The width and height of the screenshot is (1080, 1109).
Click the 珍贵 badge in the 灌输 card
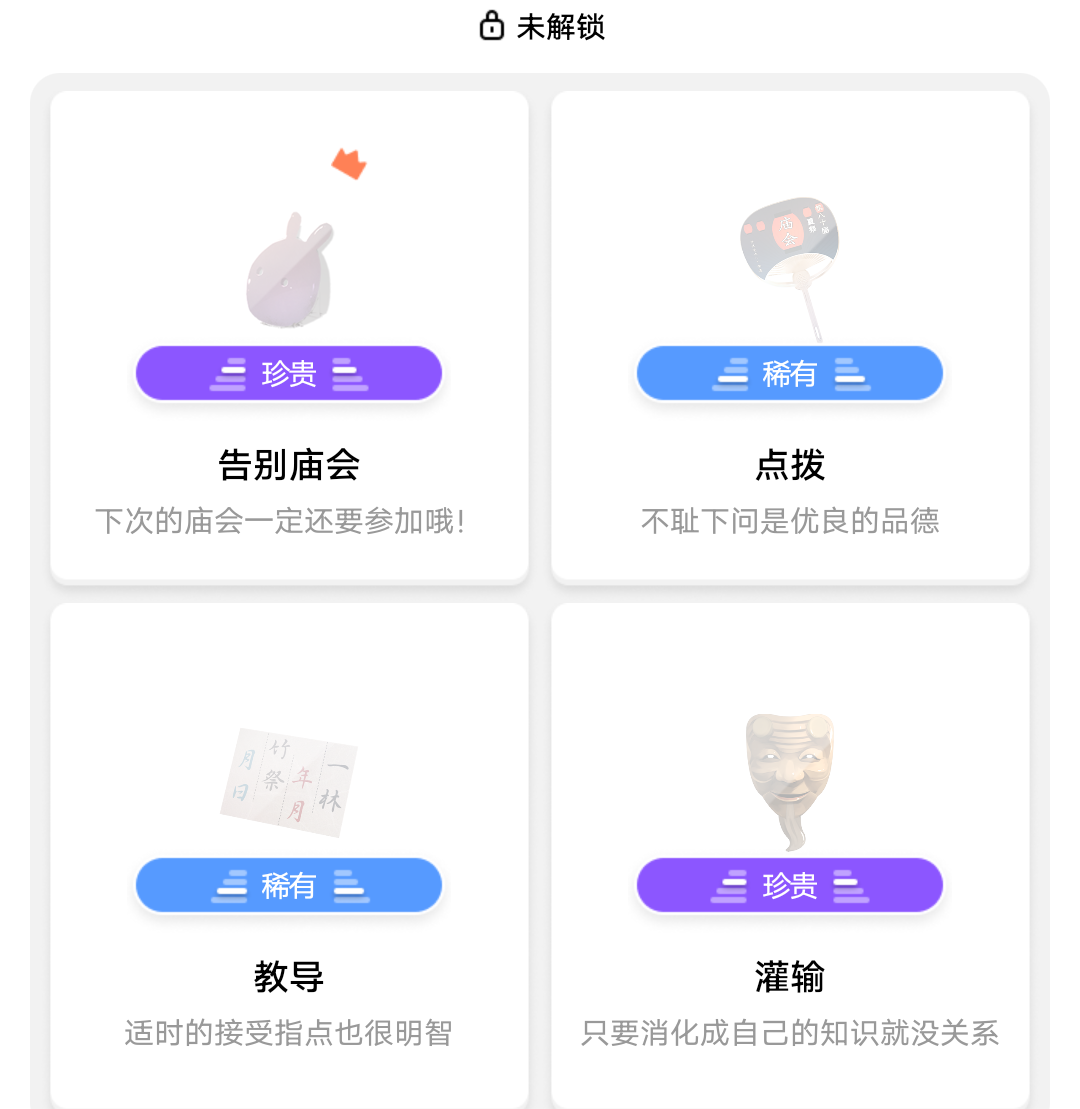tap(789, 885)
